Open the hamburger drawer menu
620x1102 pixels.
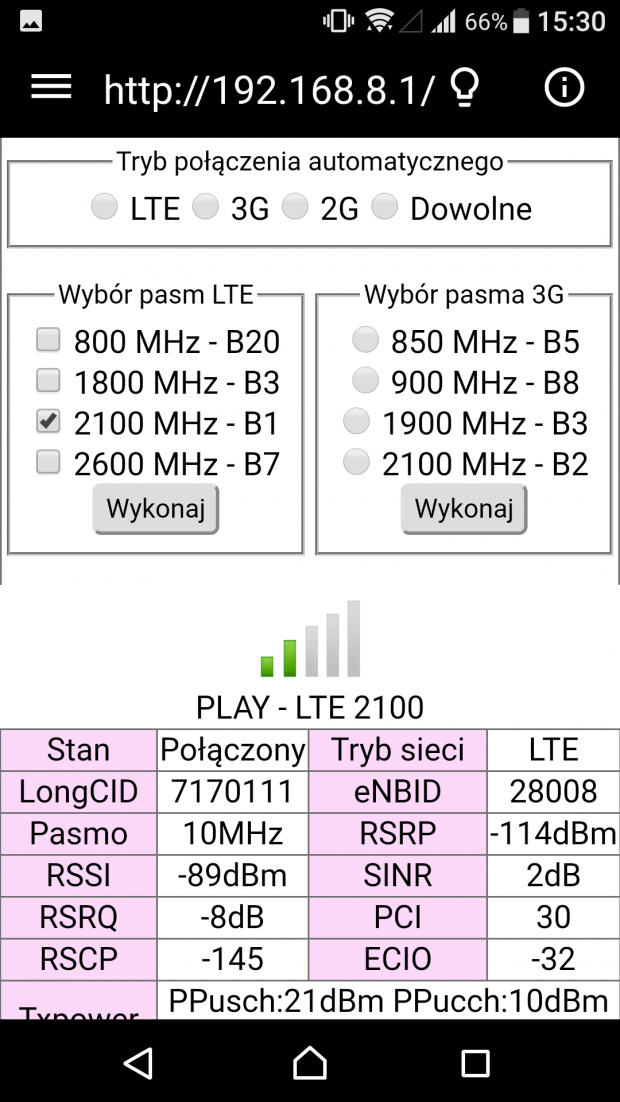click(x=51, y=87)
